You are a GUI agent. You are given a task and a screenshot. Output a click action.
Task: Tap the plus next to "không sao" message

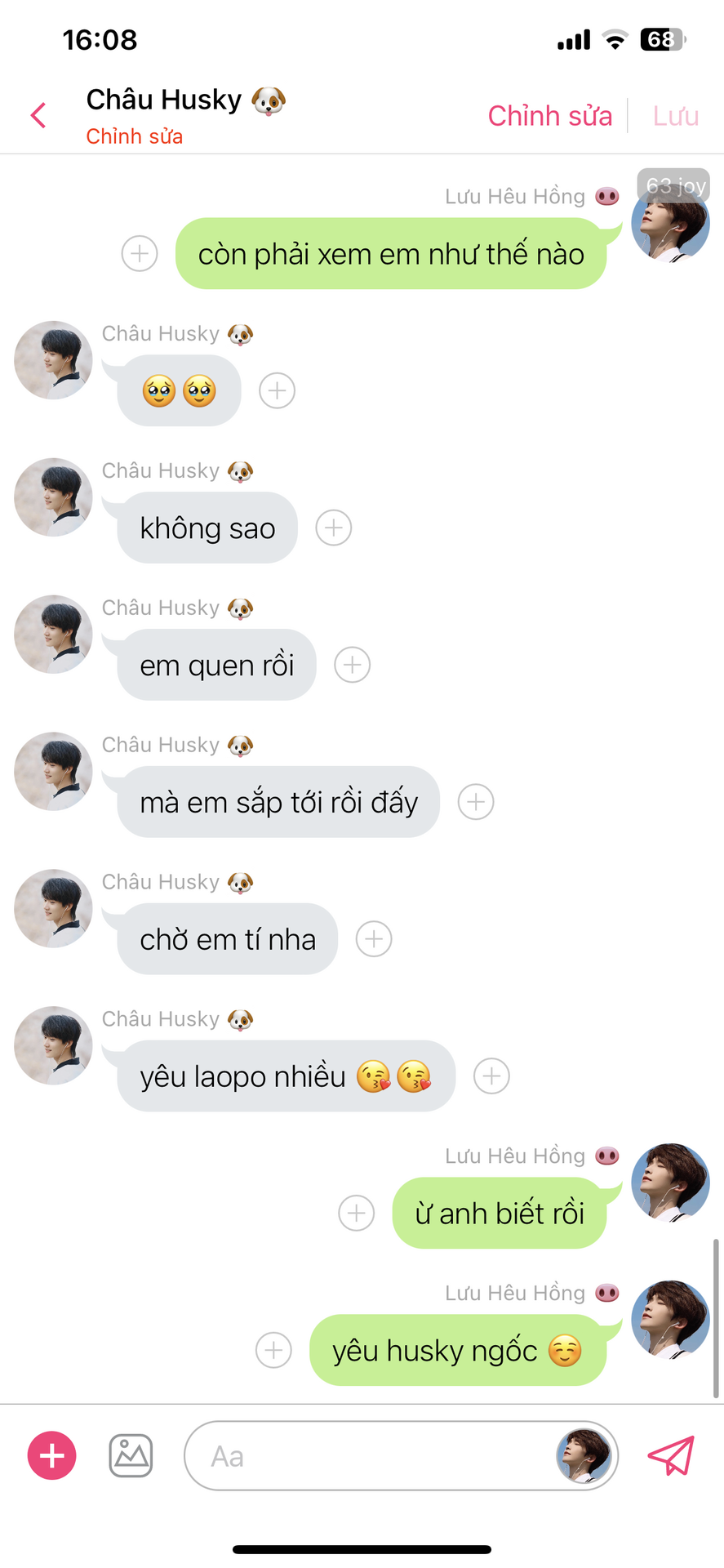[334, 528]
